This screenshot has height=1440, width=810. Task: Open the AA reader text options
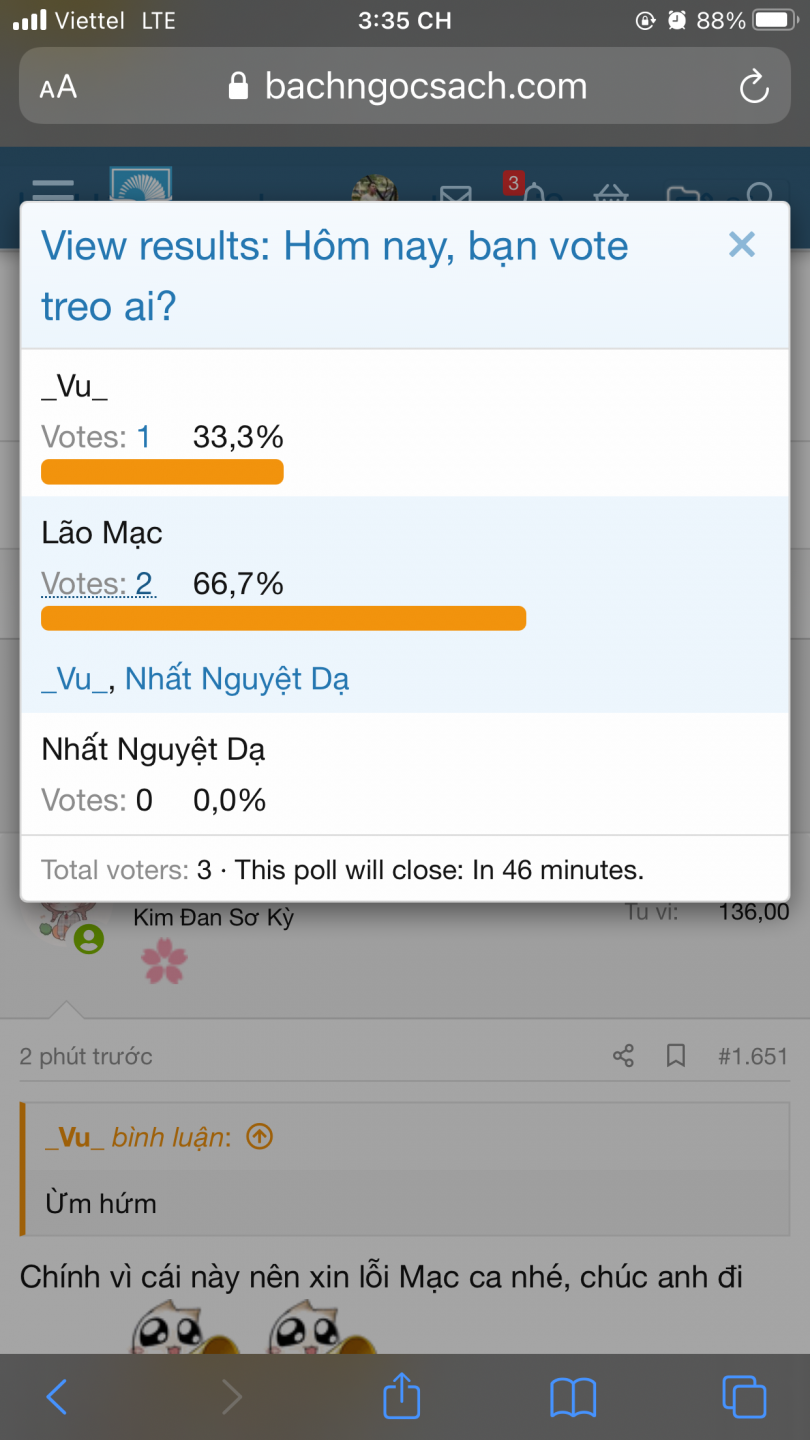58,87
